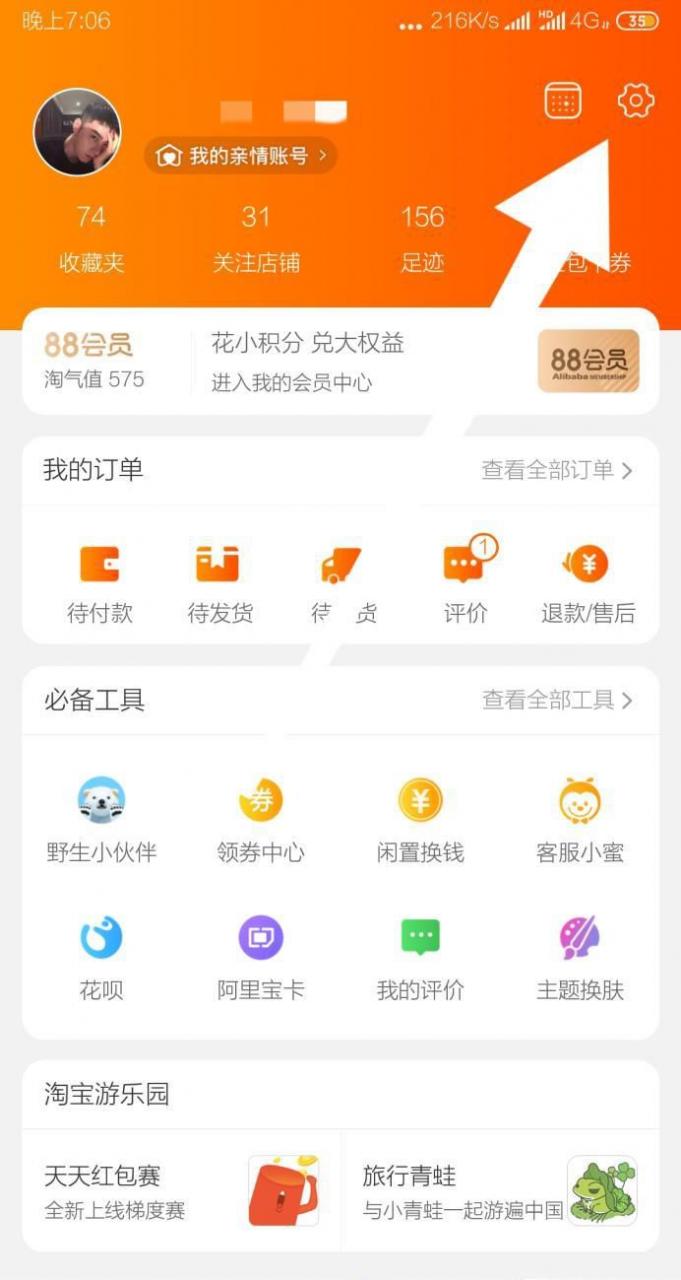Open 足迹 browsing history

click(422, 240)
